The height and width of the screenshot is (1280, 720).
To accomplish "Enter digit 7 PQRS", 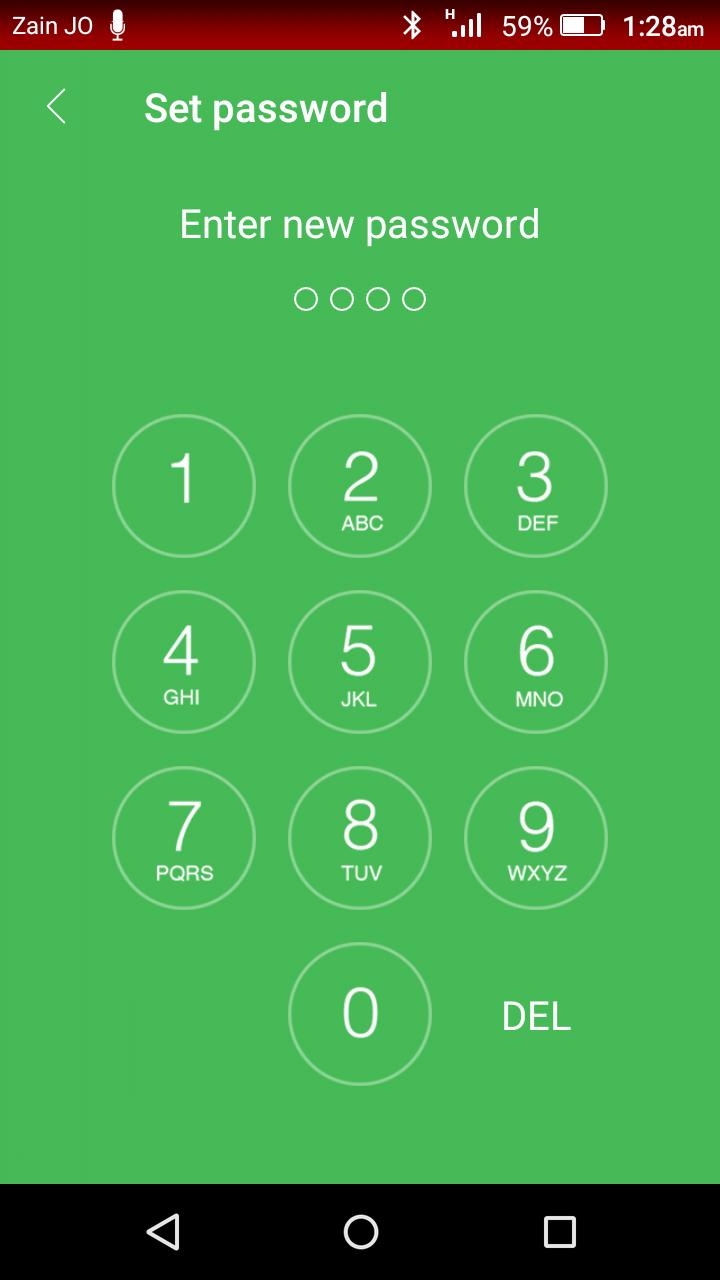I will click(184, 838).
